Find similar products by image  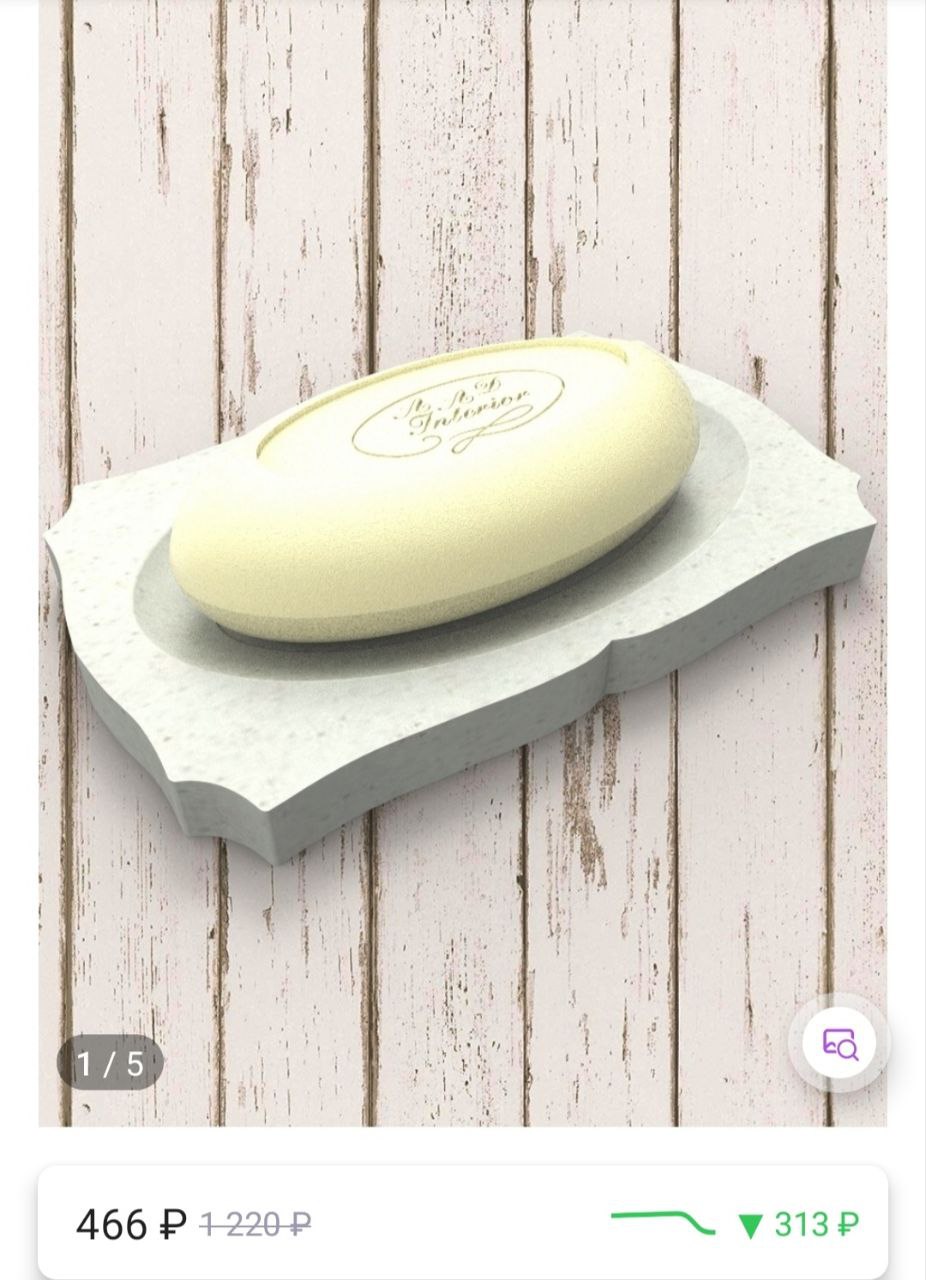pos(840,1044)
